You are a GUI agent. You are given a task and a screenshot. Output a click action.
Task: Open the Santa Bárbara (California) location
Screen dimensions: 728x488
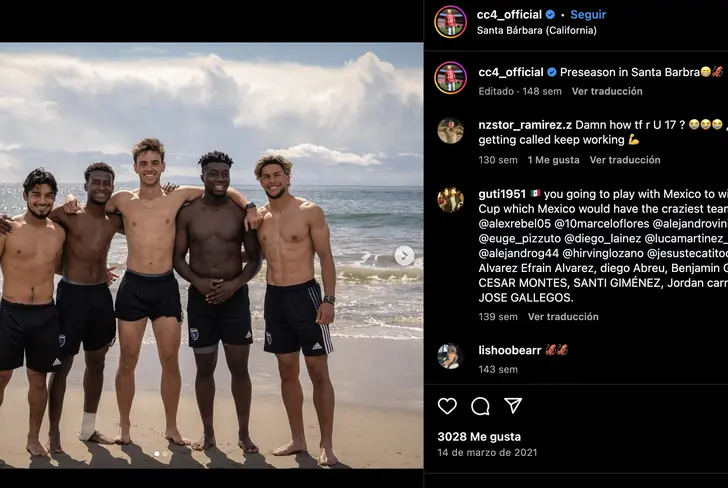tap(536, 30)
